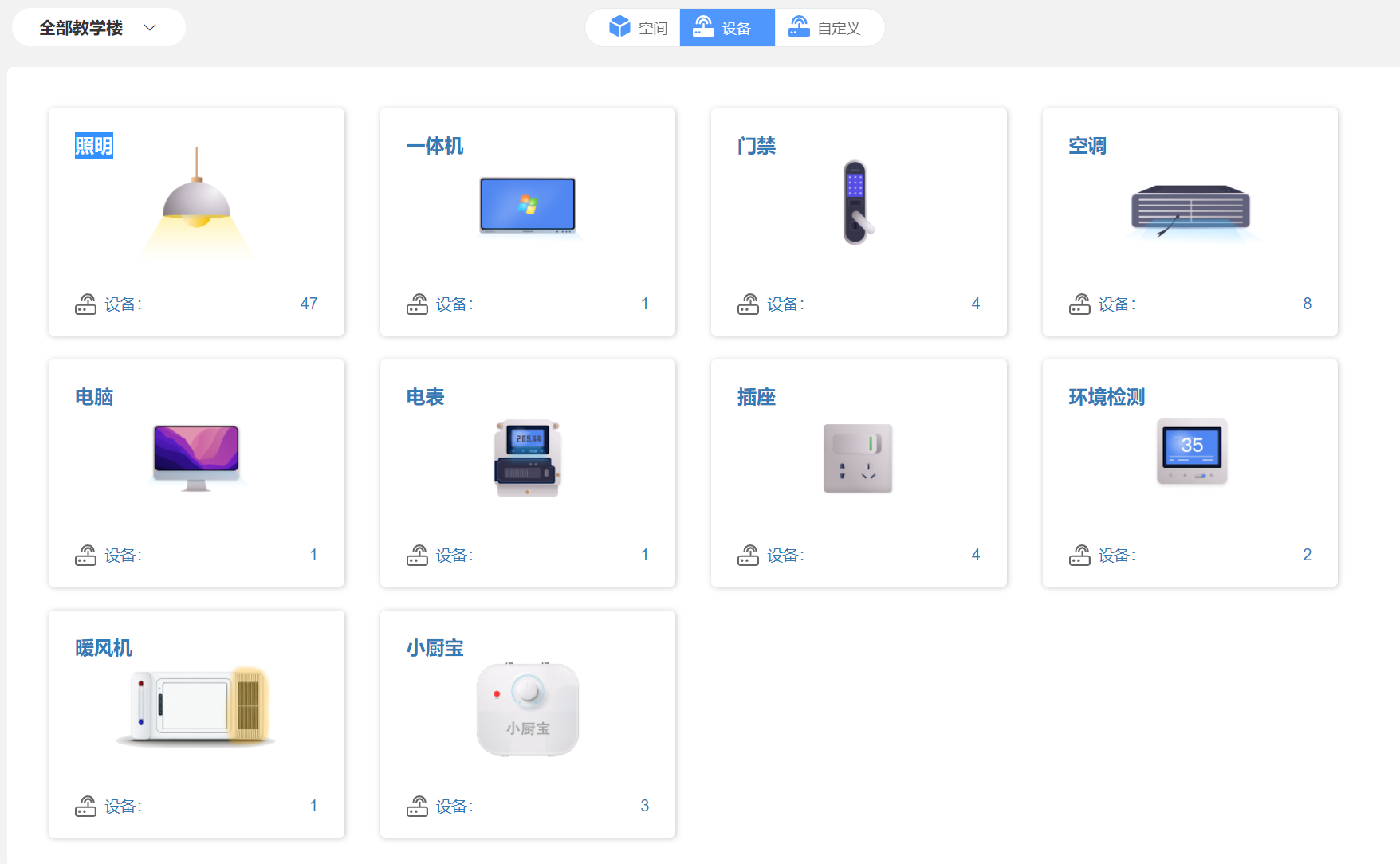
Task: Open the 门禁 access control card
Action: (x=859, y=222)
